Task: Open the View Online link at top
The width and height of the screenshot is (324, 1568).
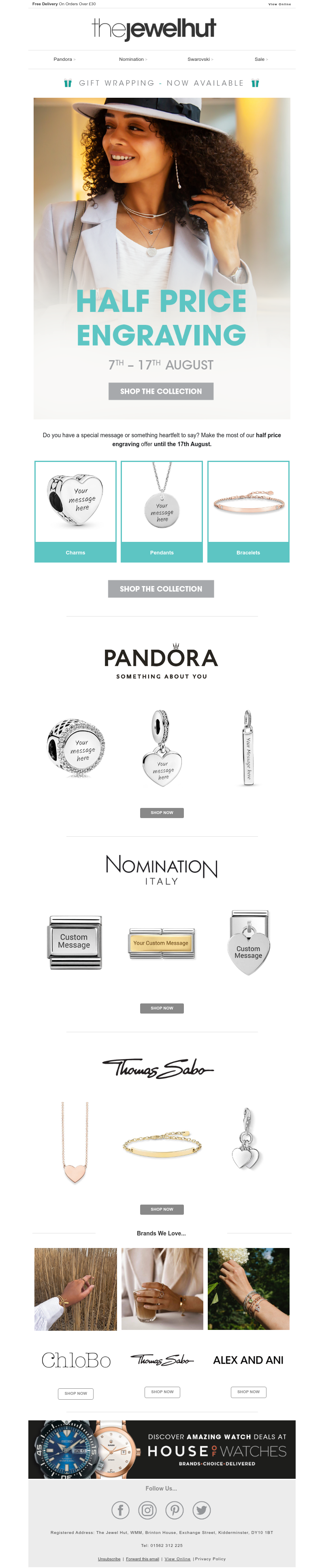Action: tap(279, 4)
